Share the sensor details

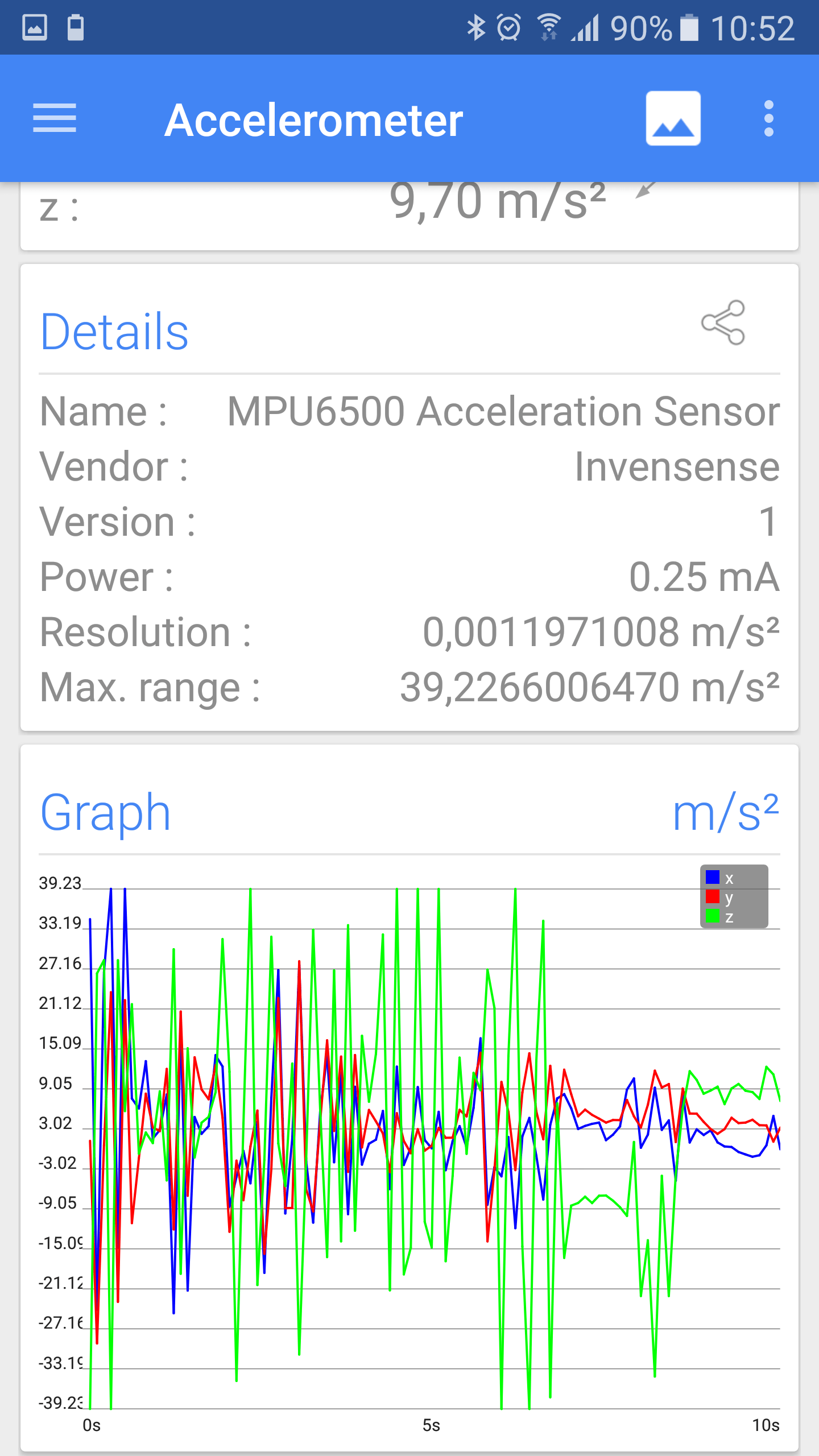pyautogui.click(x=723, y=322)
